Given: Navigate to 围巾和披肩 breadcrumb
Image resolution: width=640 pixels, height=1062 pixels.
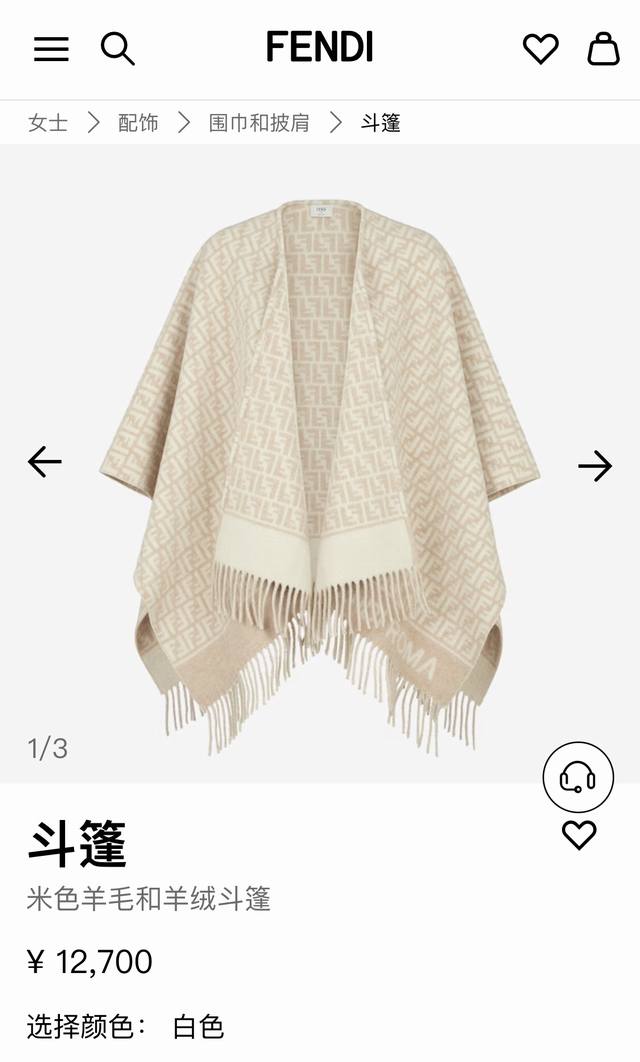Looking at the screenshot, I should (259, 123).
